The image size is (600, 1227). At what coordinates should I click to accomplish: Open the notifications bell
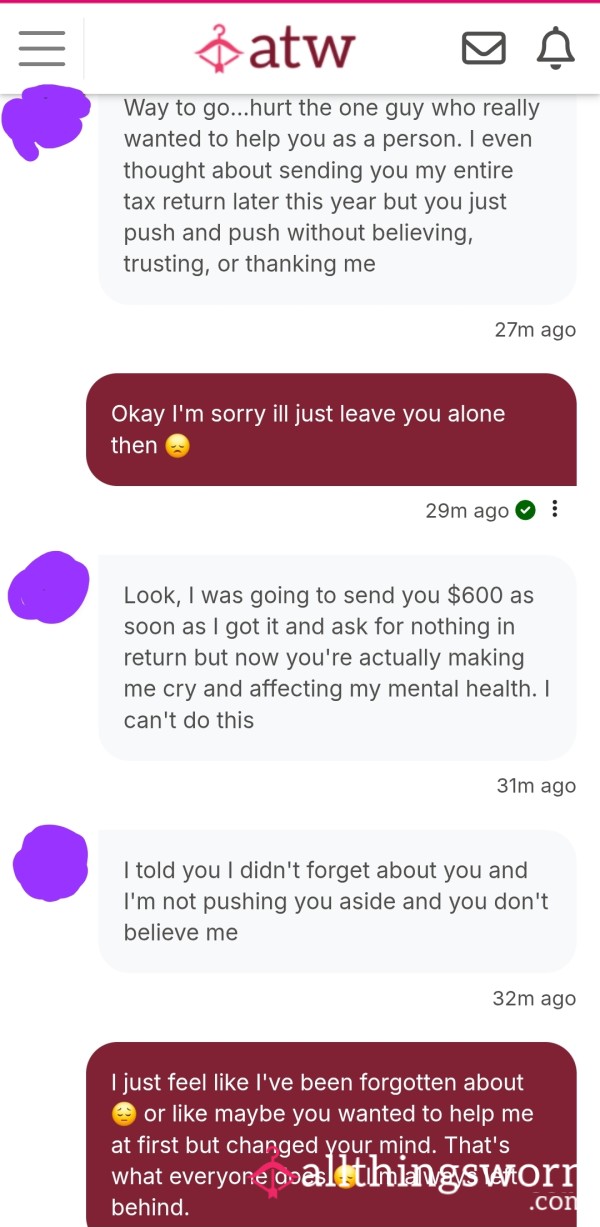pyautogui.click(x=556, y=48)
